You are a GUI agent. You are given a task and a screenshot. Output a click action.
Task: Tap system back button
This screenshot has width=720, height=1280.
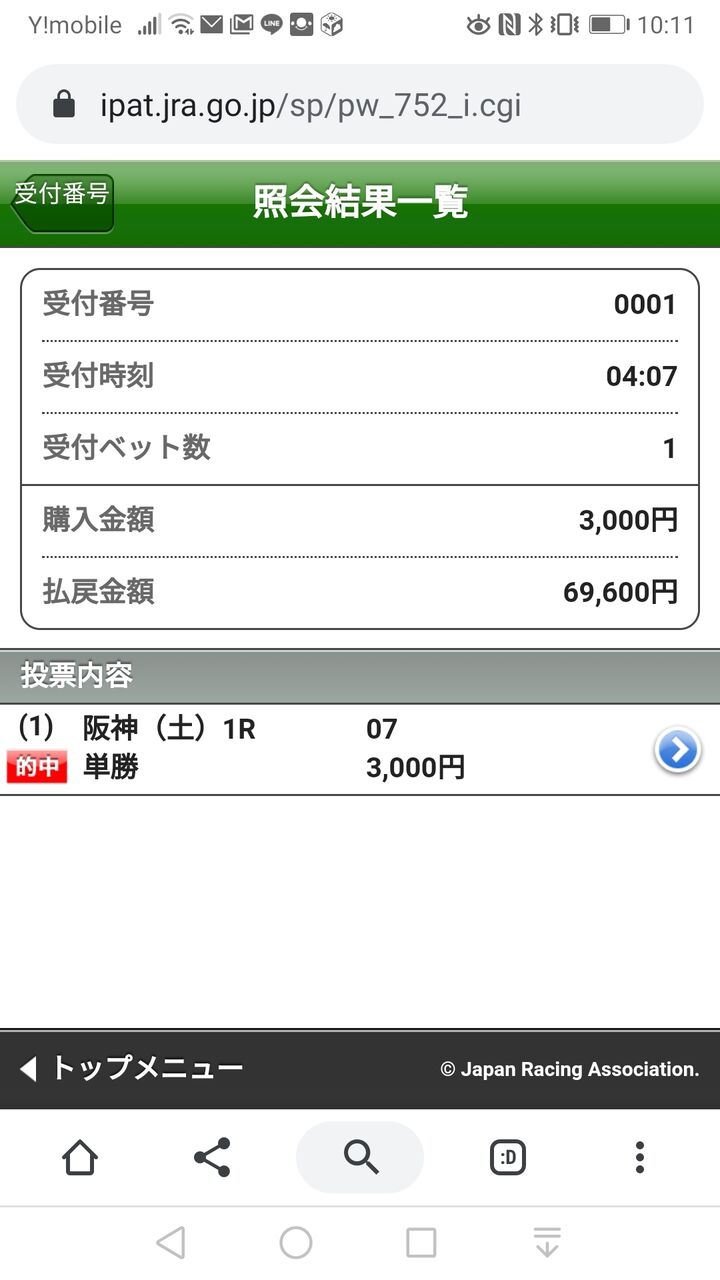pos(171,1243)
